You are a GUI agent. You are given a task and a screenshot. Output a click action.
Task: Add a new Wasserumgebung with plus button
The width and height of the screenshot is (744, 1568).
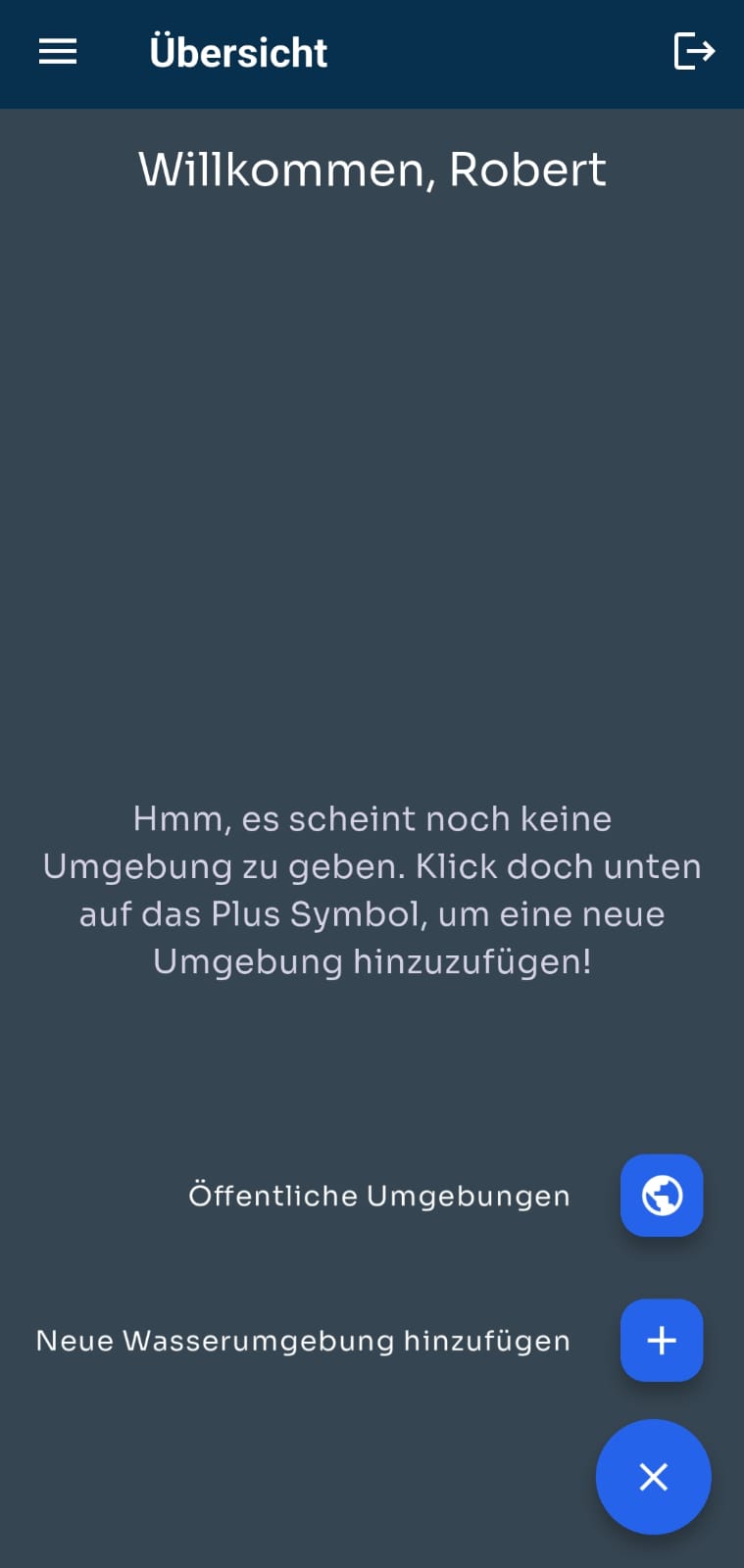[x=662, y=1340]
